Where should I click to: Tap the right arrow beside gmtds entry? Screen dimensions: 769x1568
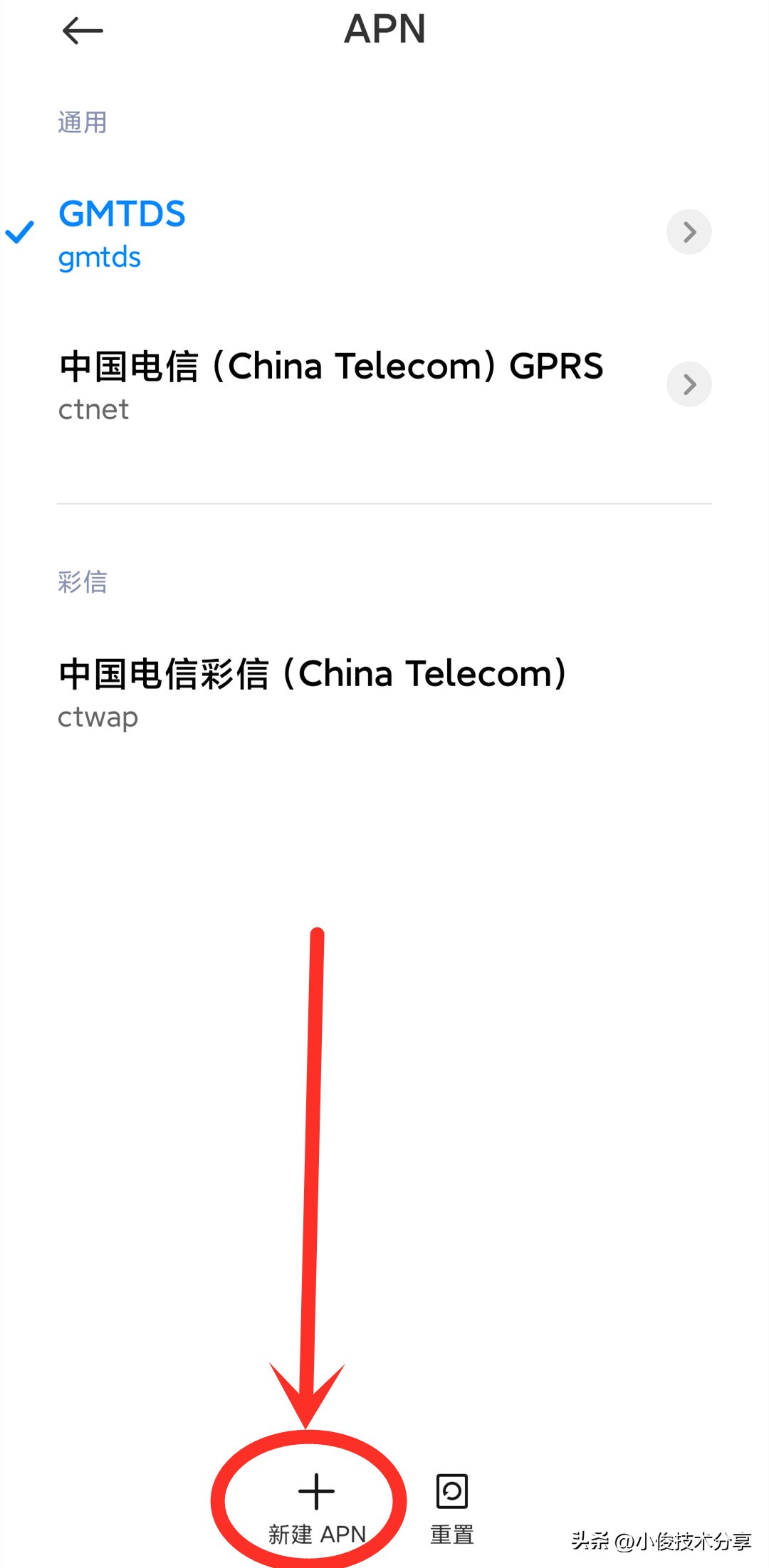(688, 232)
